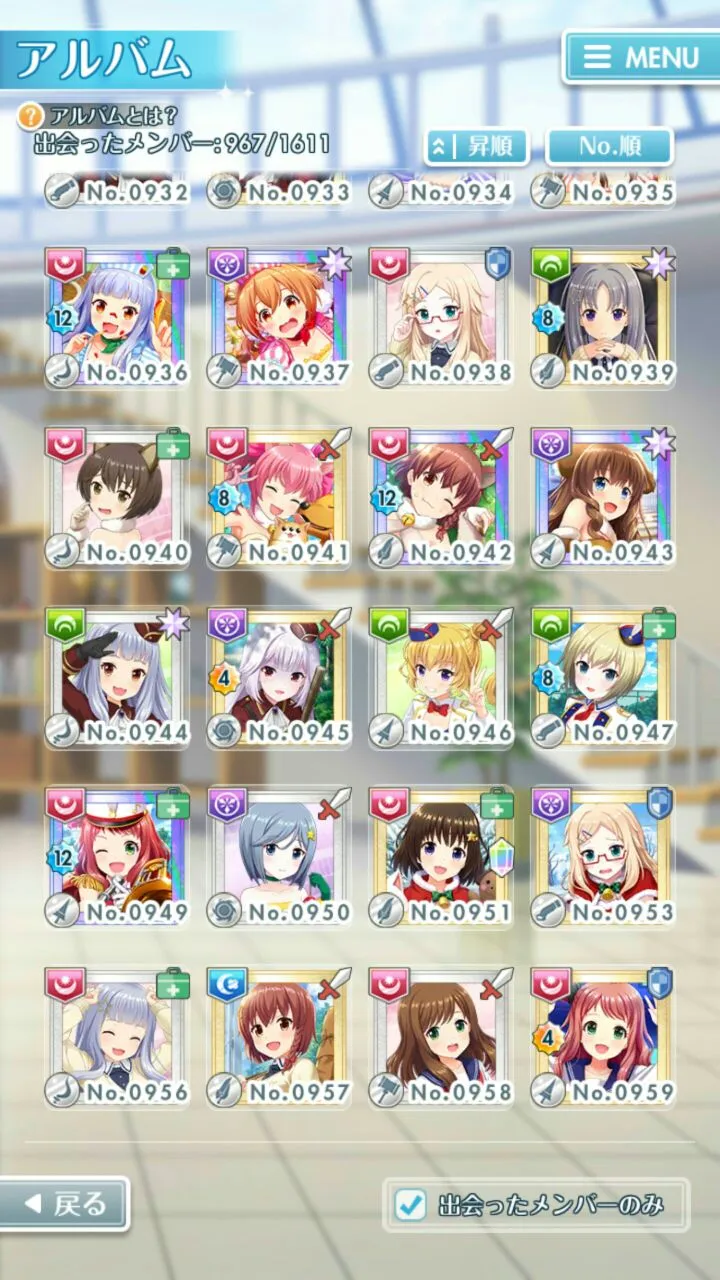Open the MENU button
The image size is (720, 1280).
[x=639, y=57]
